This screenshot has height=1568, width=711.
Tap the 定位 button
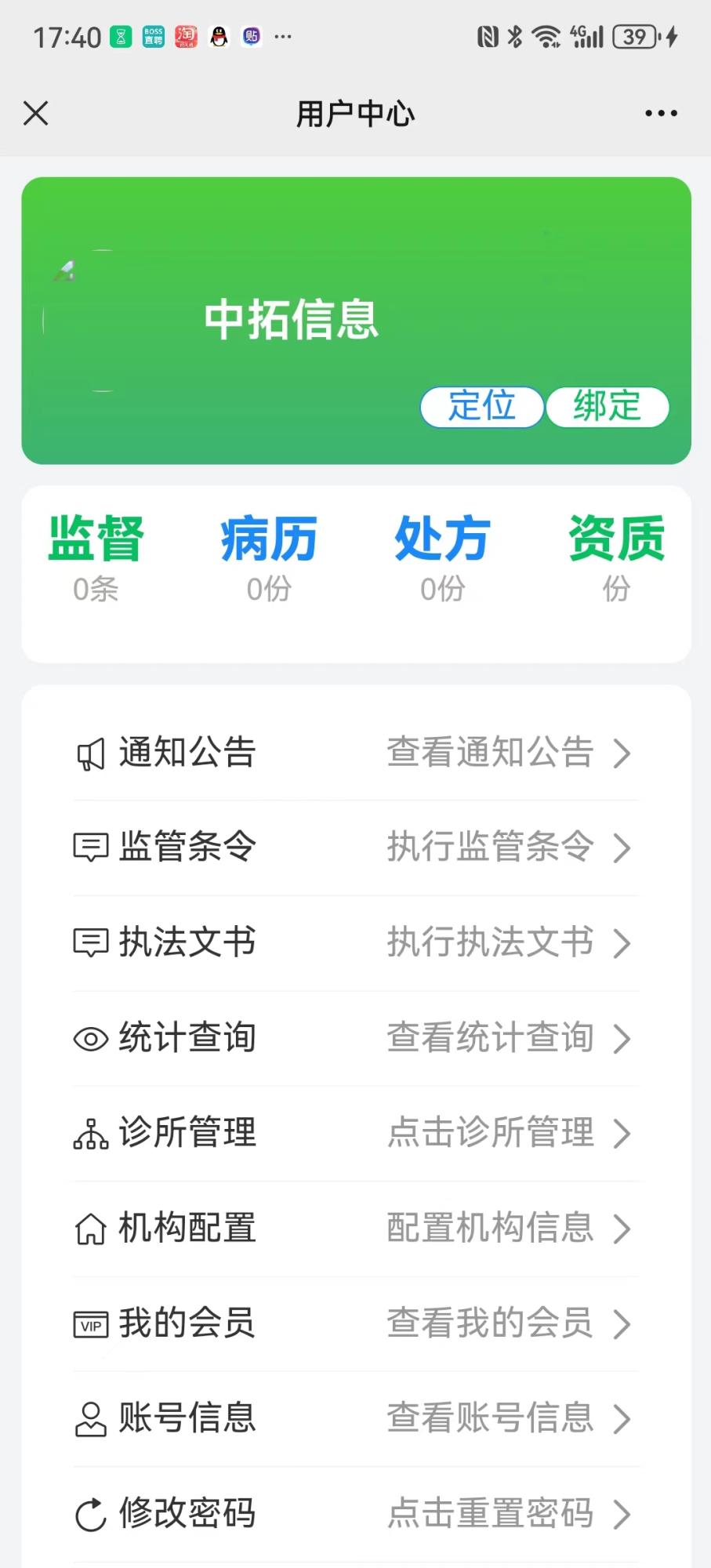pos(481,407)
